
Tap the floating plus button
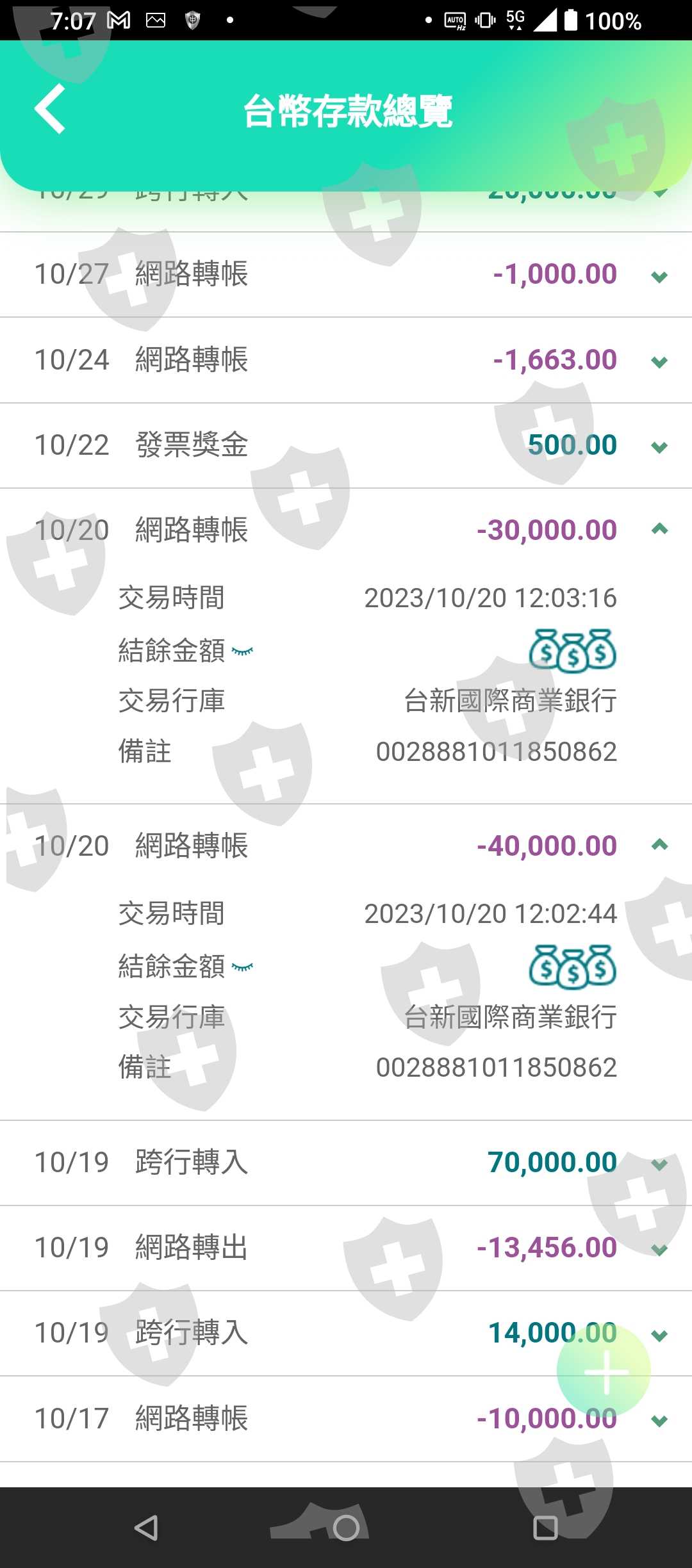604,1371
